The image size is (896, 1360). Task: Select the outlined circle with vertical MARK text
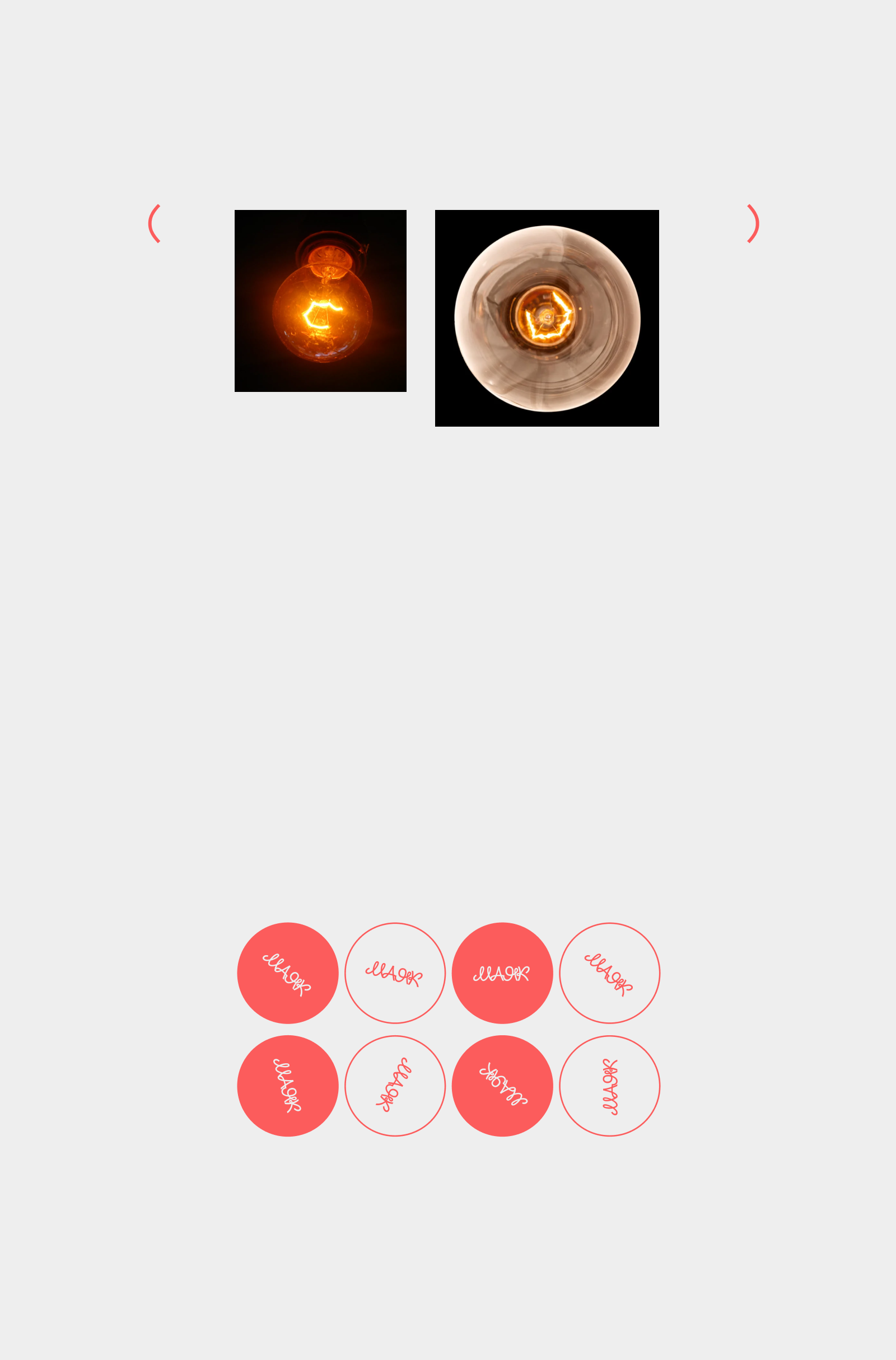pyautogui.click(x=610, y=1086)
